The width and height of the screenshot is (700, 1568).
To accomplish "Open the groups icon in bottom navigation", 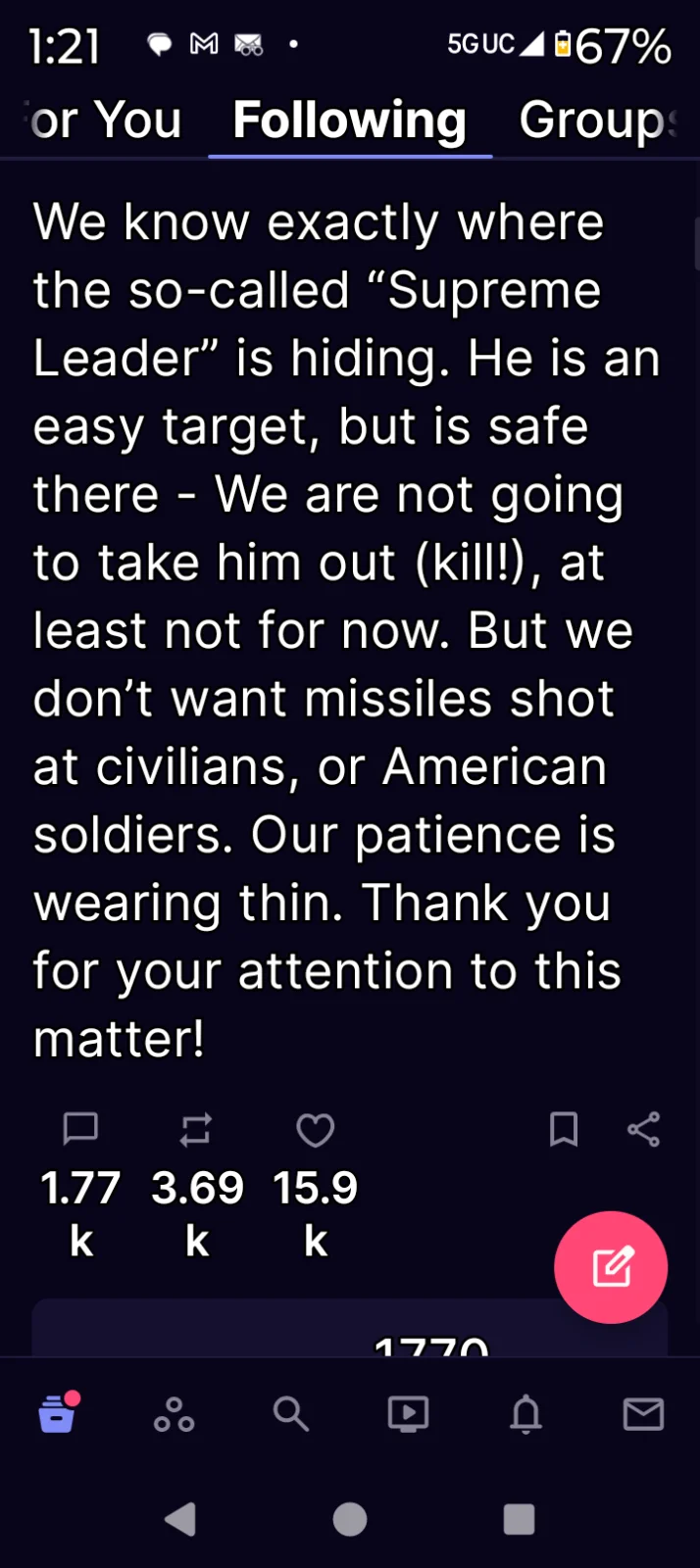I will point(174,1413).
